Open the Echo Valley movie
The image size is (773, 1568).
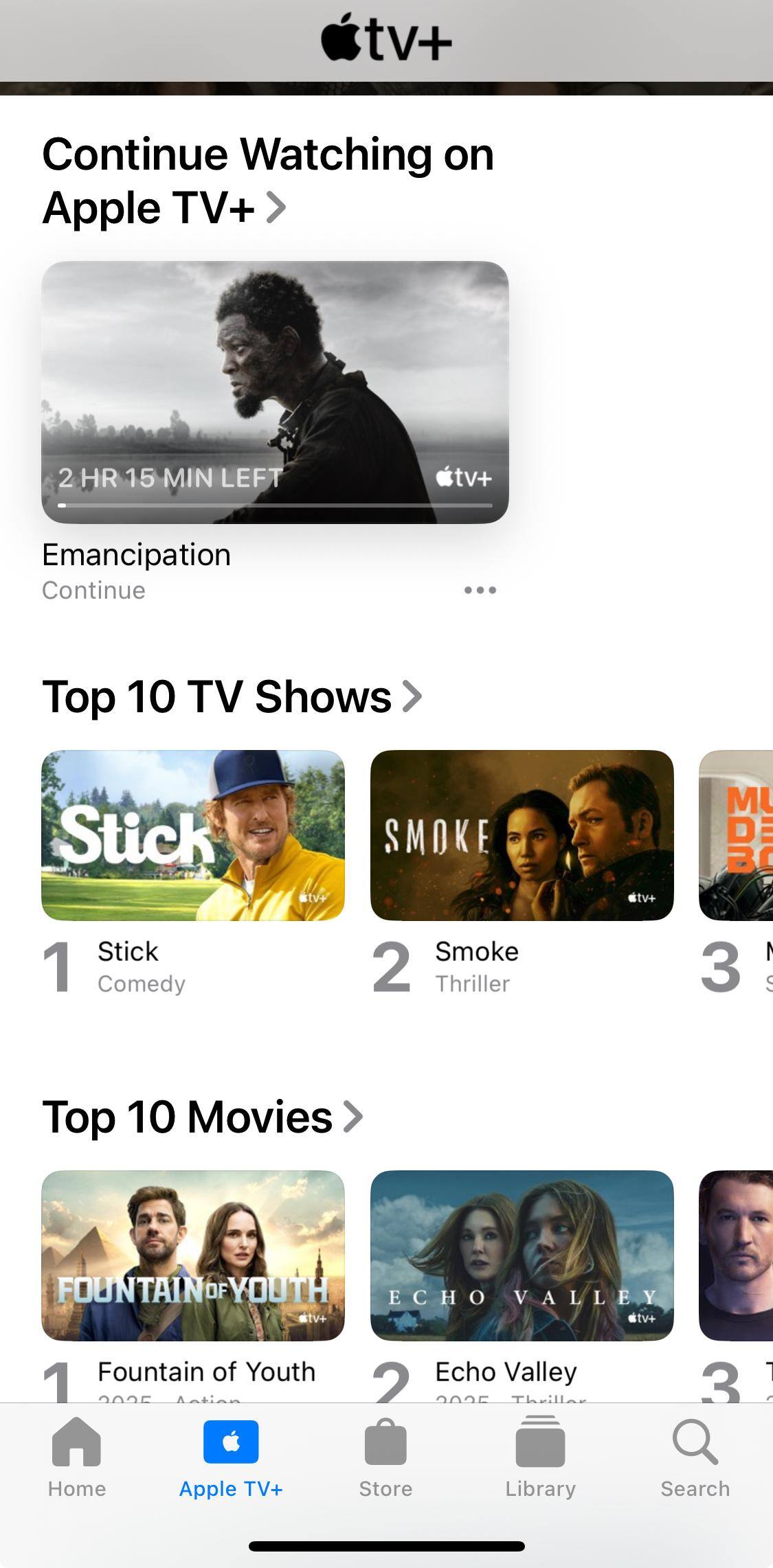pos(522,1255)
